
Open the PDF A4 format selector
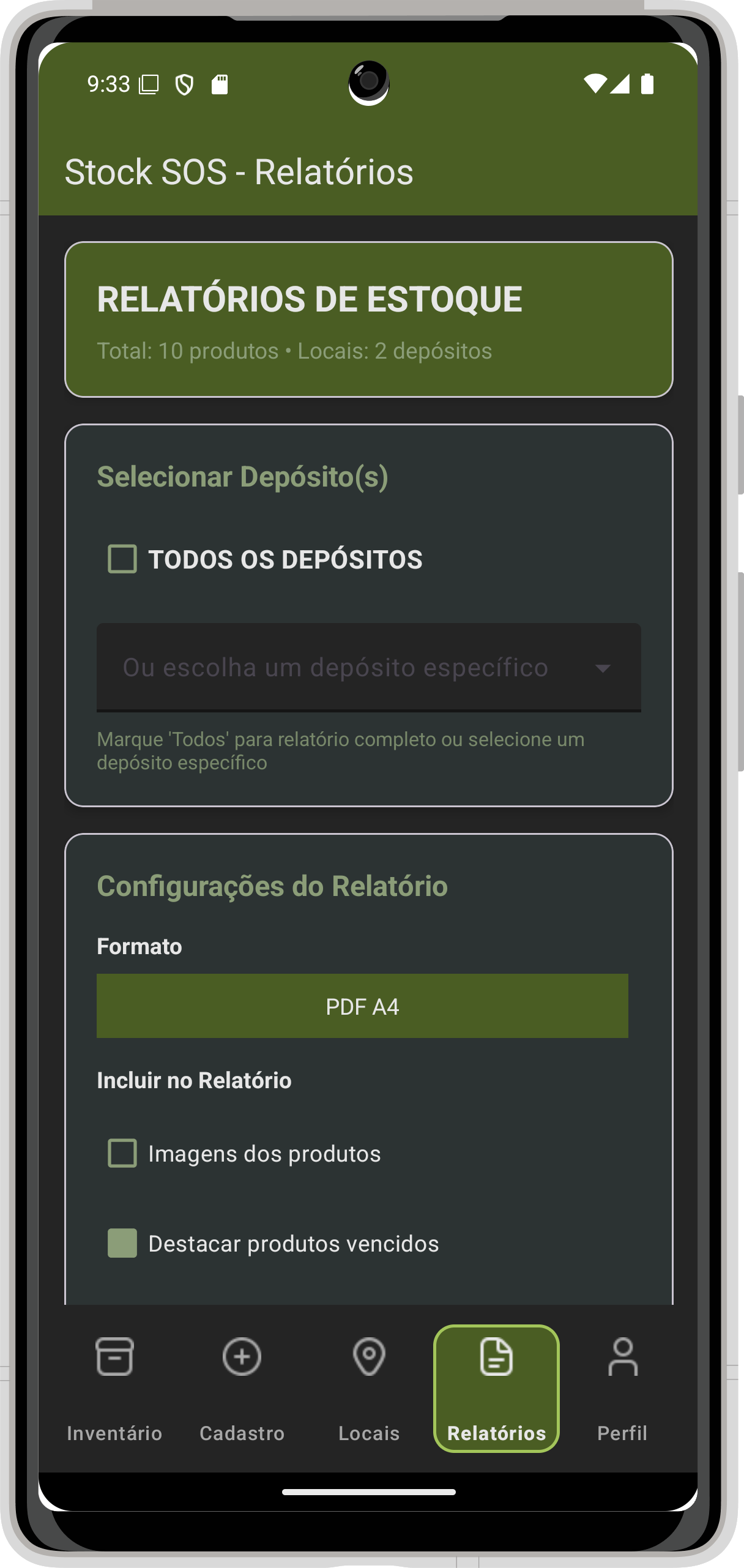click(362, 1006)
